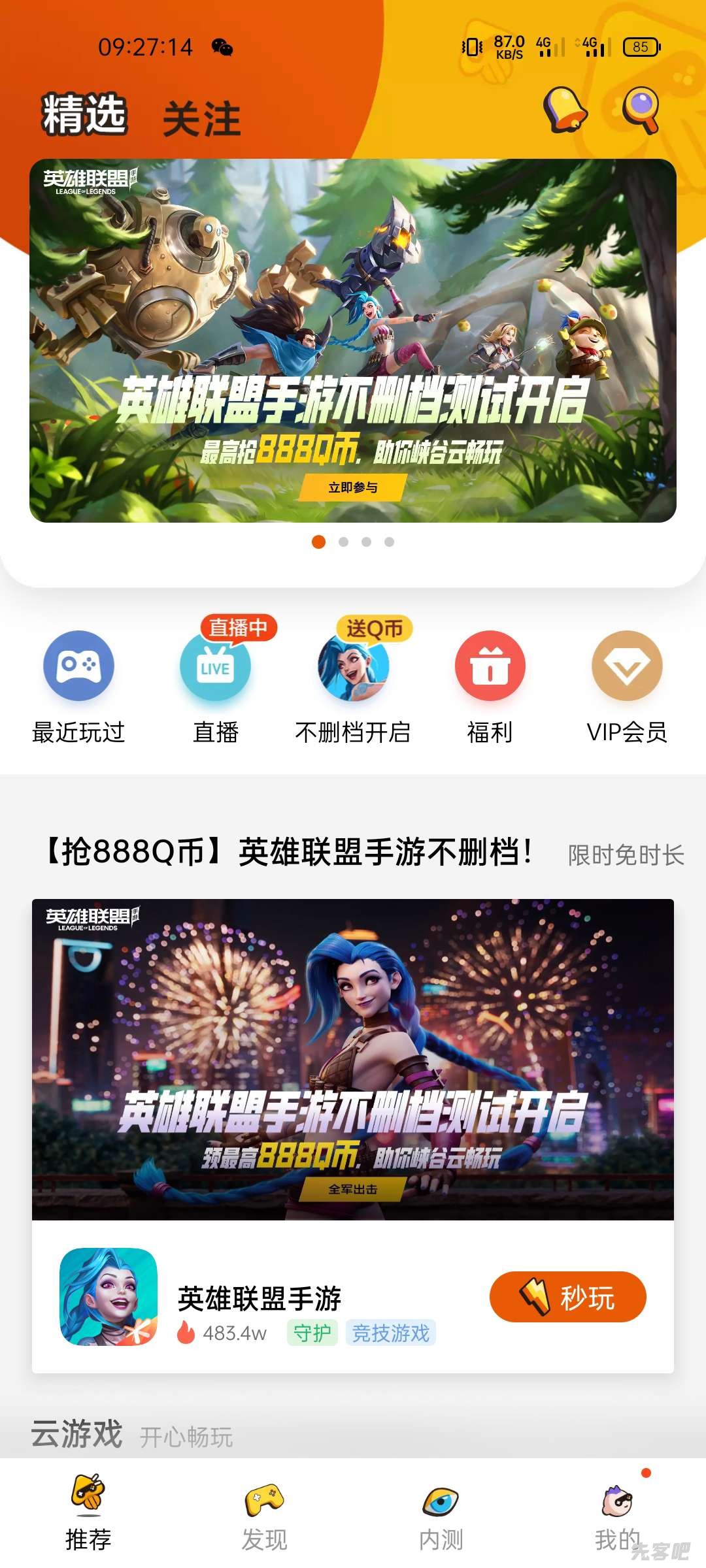706x1568 pixels.
Task: Open the 不删档开启 event shortcut
Action: click(x=353, y=686)
